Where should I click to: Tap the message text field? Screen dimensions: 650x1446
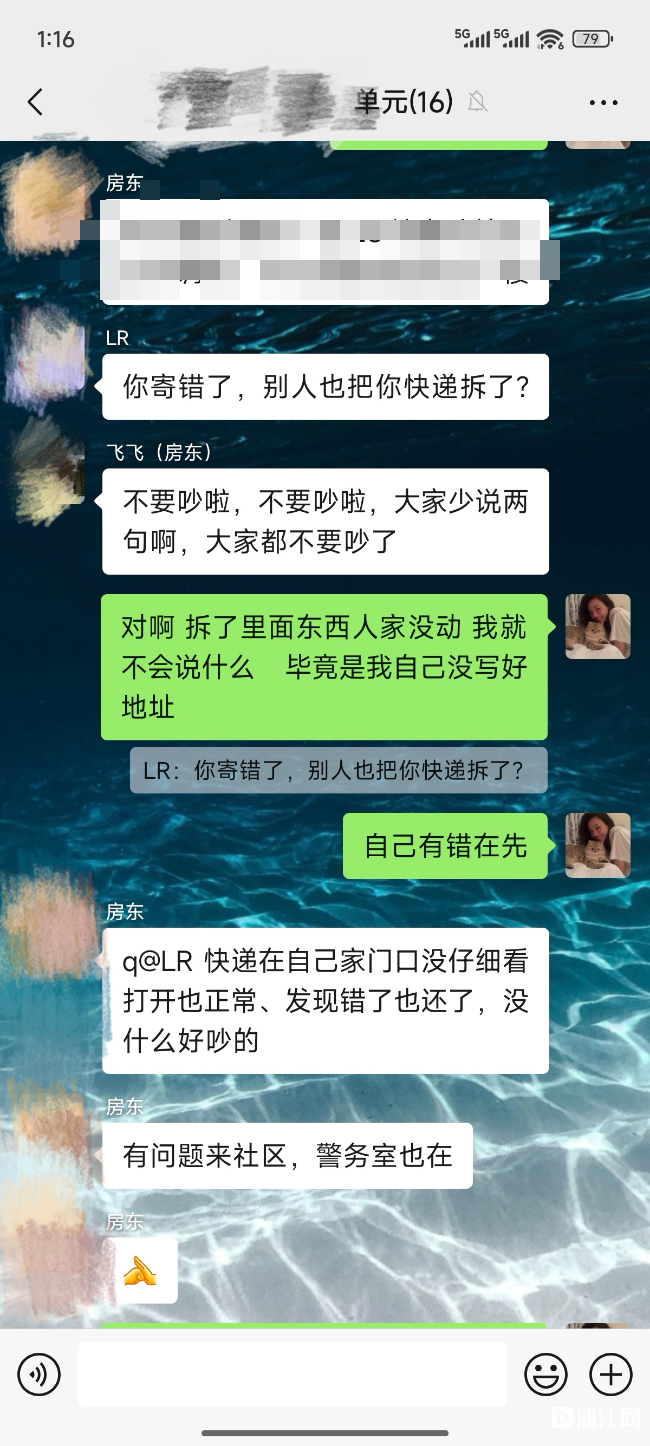click(x=292, y=1375)
